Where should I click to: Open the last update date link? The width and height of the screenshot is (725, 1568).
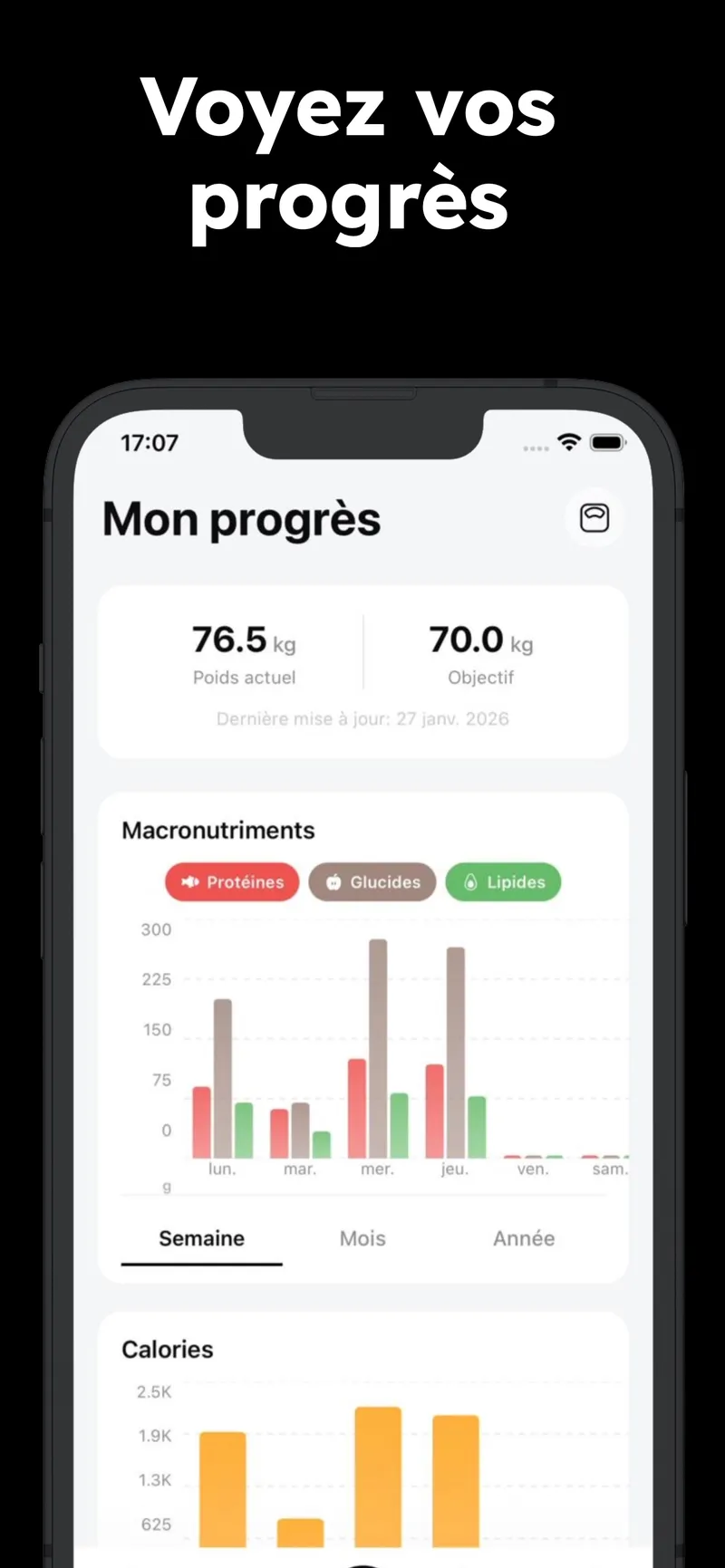[x=362, y=718]
